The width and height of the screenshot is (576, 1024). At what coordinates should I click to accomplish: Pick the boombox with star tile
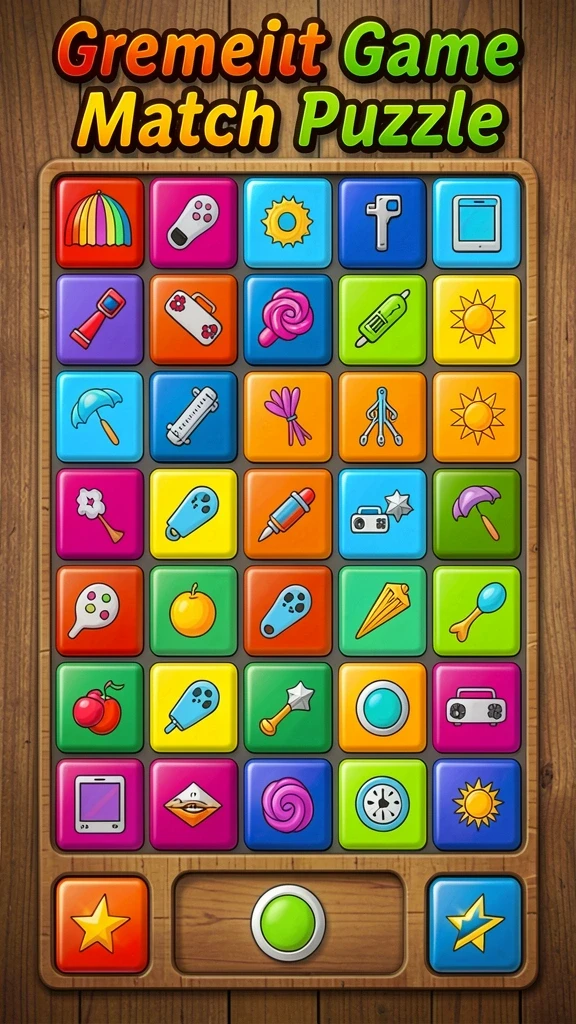(382, 513)
